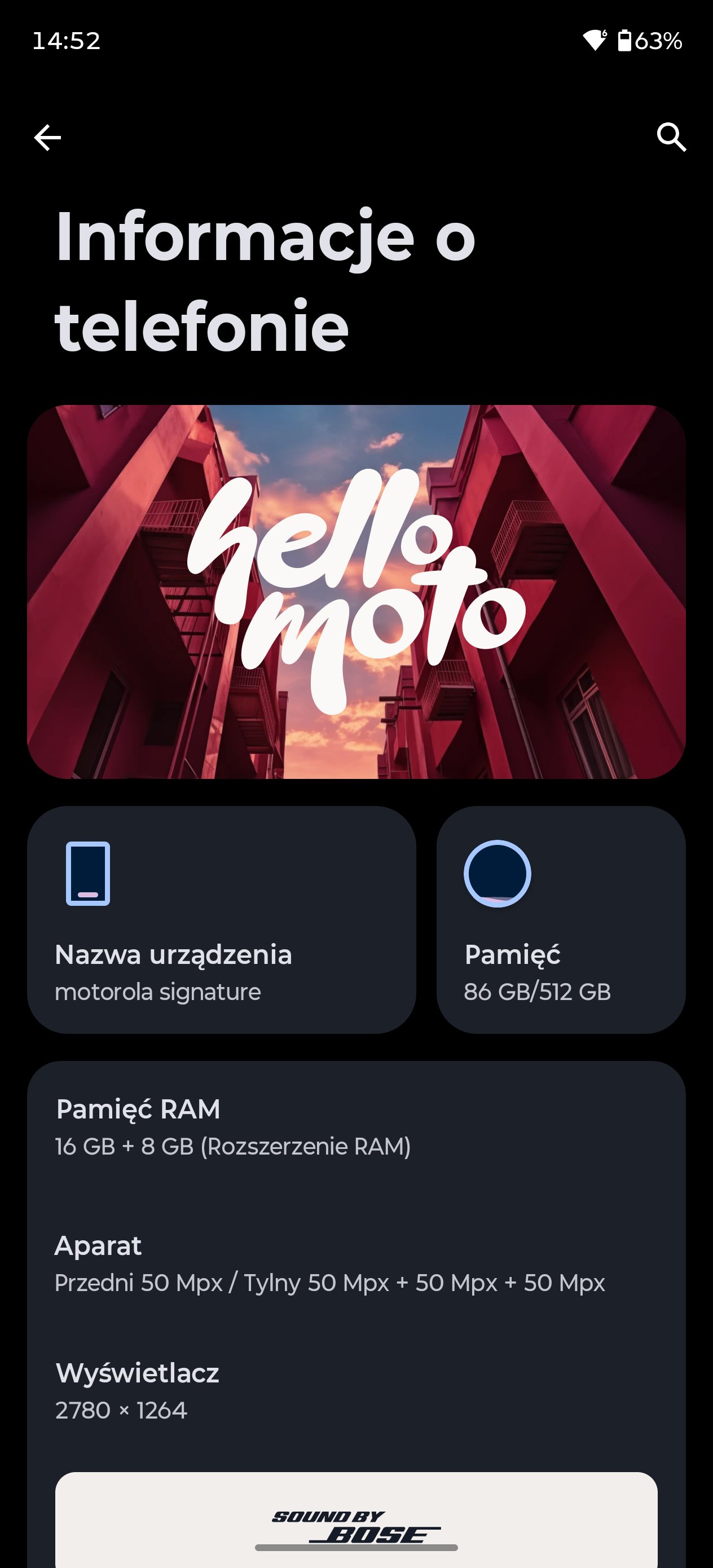Open the Nazwa urządzenia card

pos(222,919)
